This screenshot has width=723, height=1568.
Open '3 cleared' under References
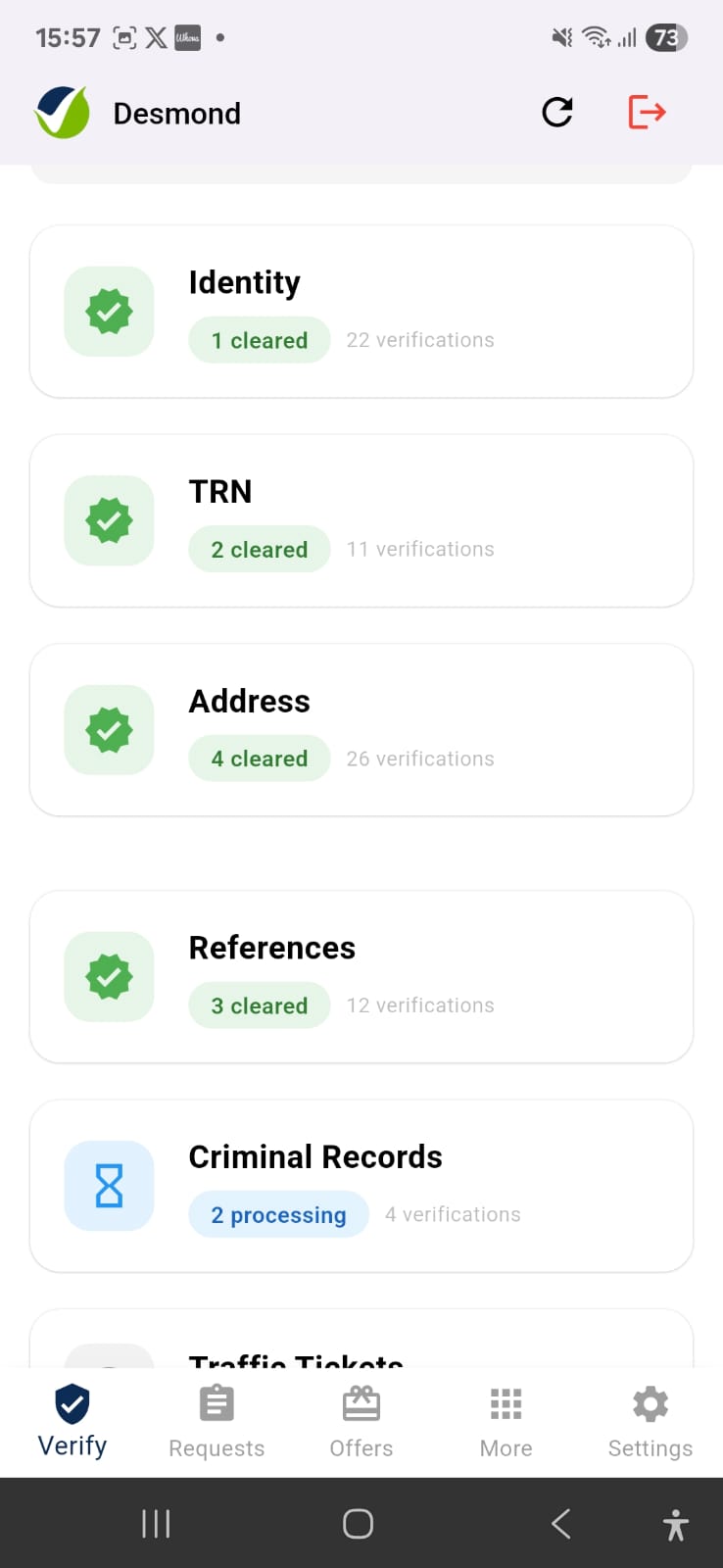coord(259,1004)
